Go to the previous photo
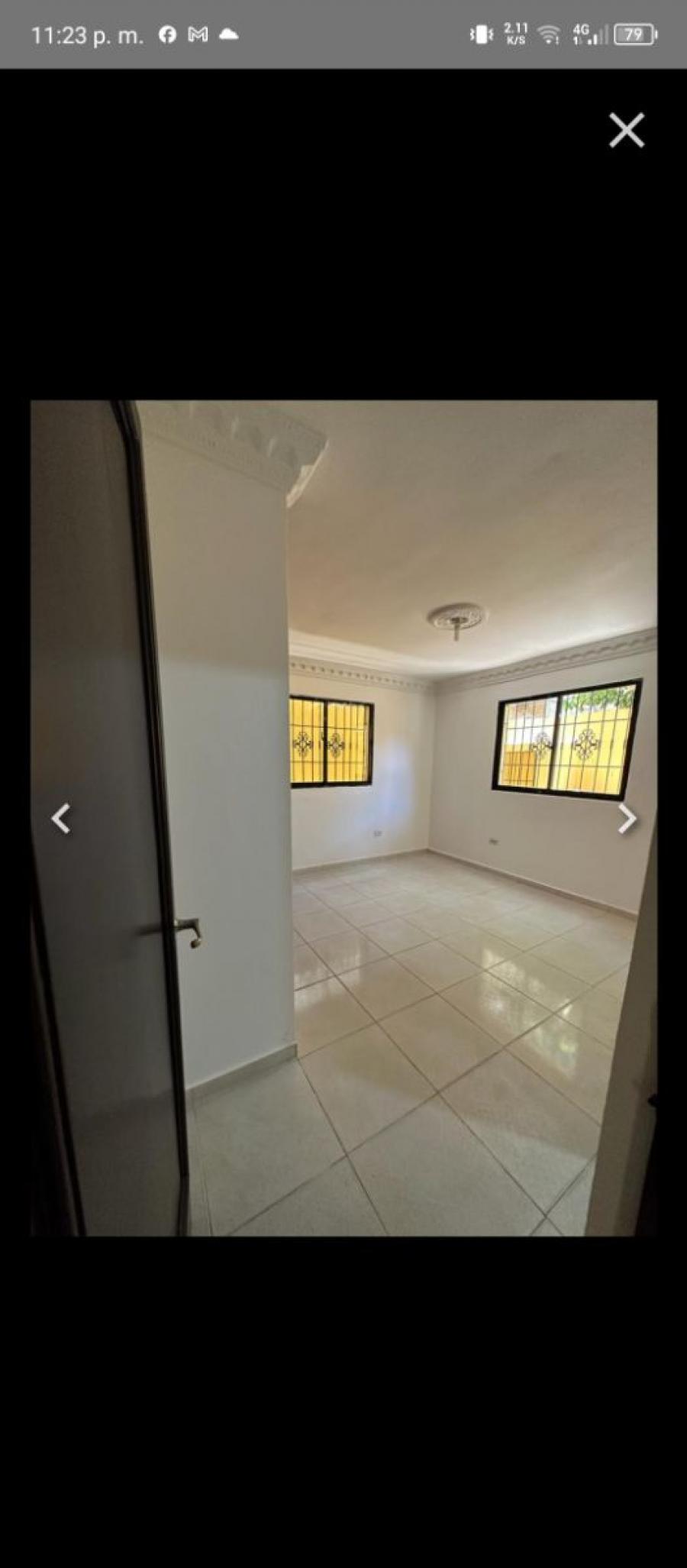Image resolution: width=687 pixels, height=1568 pixels. pyautogui.click(x=61, y=818)
